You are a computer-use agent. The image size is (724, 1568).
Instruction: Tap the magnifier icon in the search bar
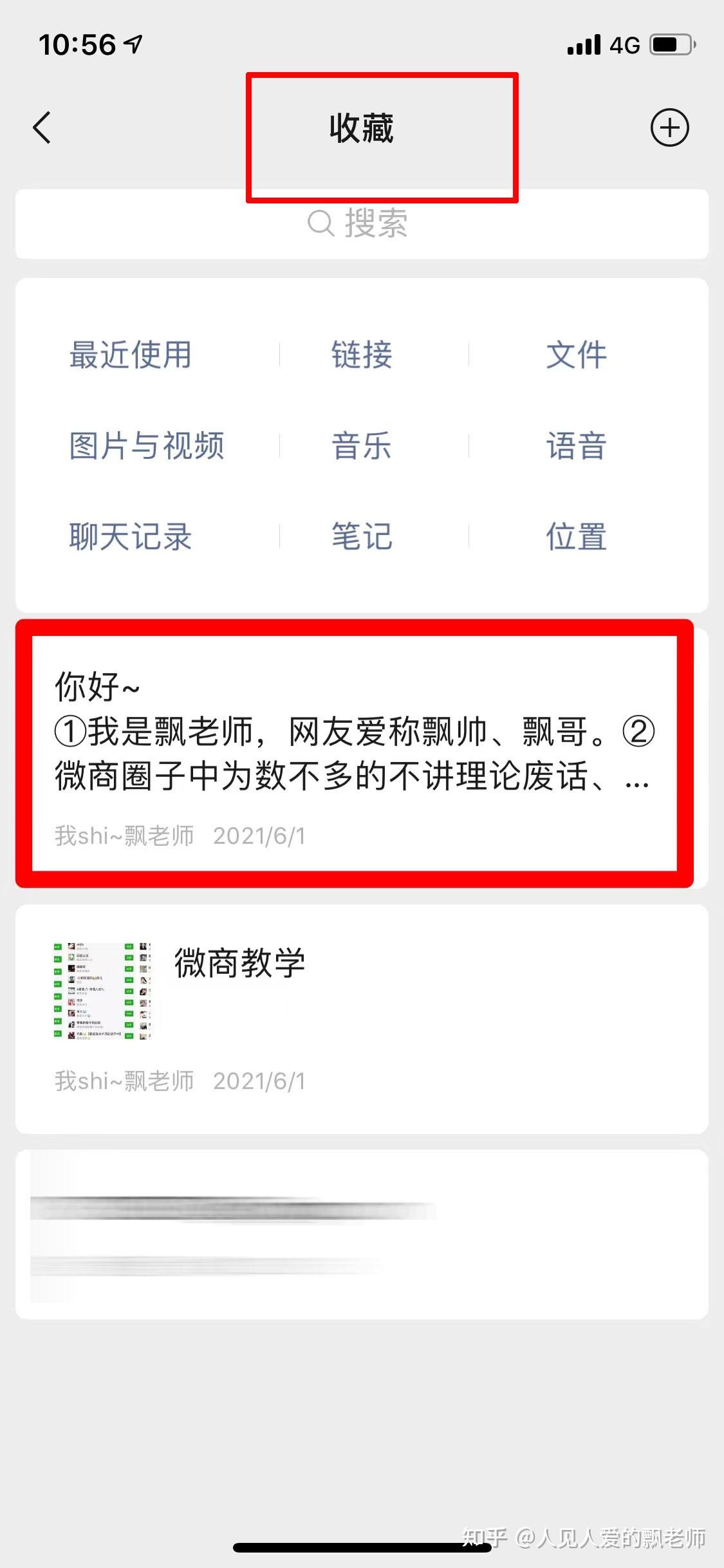[320, 224]
